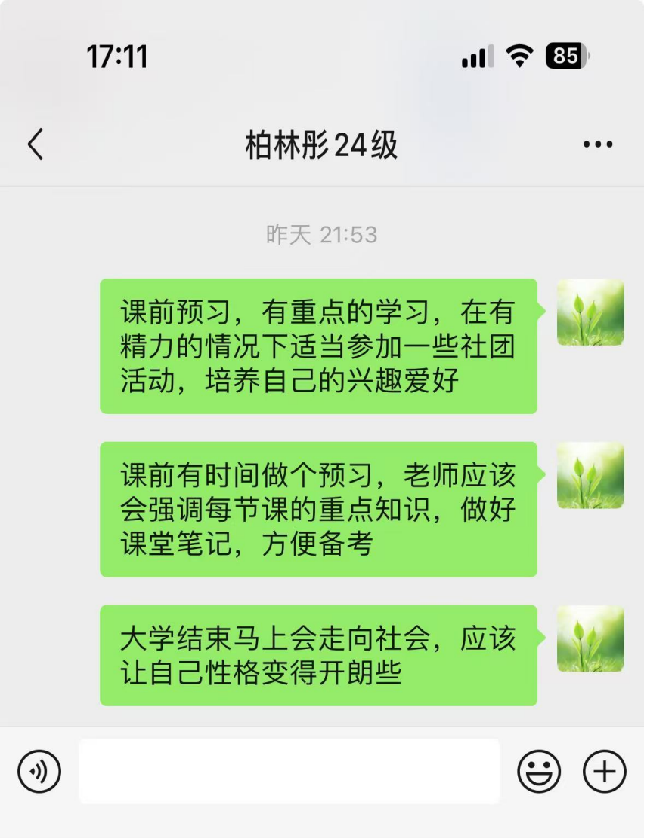Tap avatar beside the 课前预习 message
The height and width of the screenshot is (839, 645).
pos(590,313)
